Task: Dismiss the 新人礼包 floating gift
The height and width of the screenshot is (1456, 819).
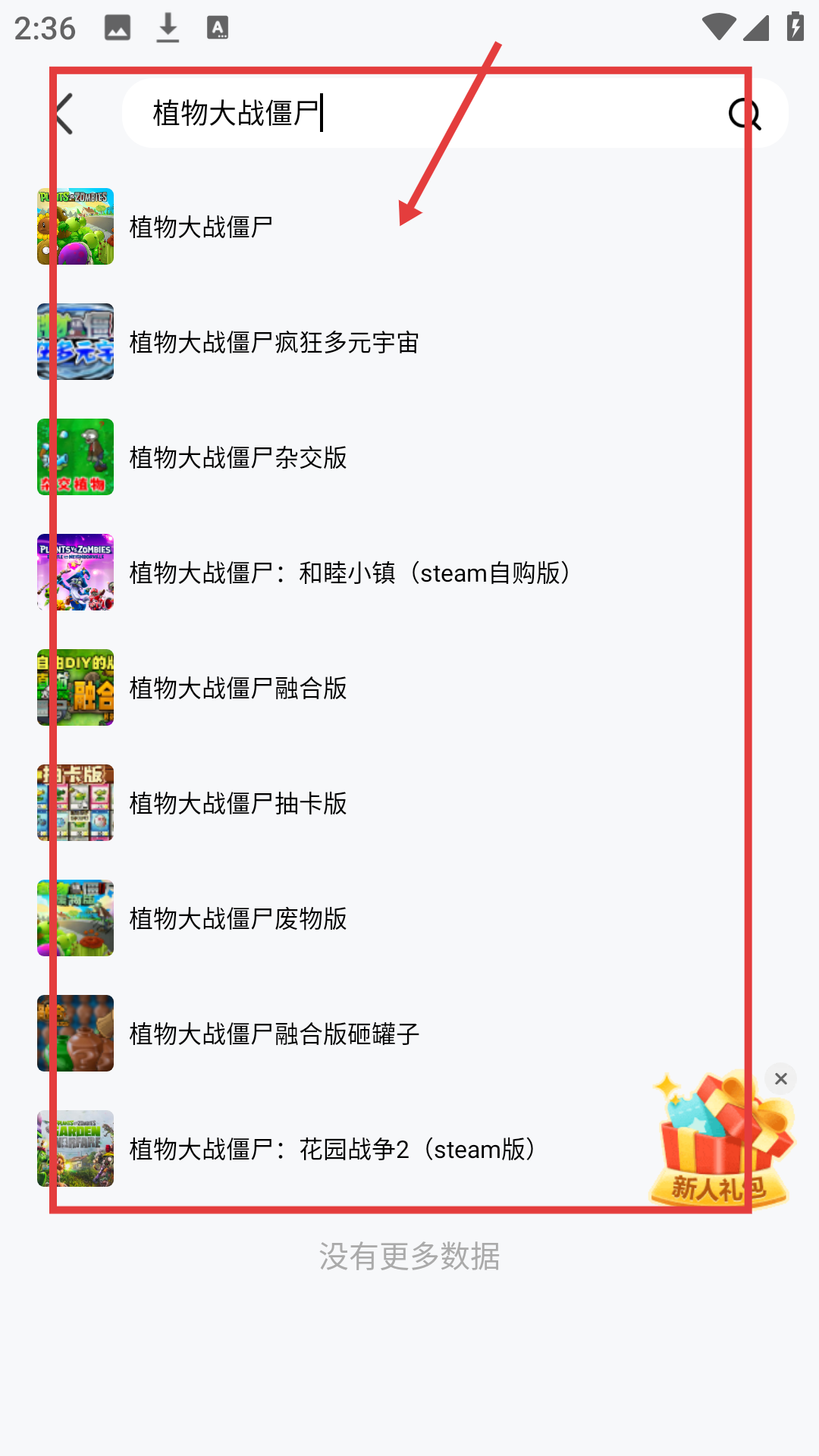Action: point(780,1078)
